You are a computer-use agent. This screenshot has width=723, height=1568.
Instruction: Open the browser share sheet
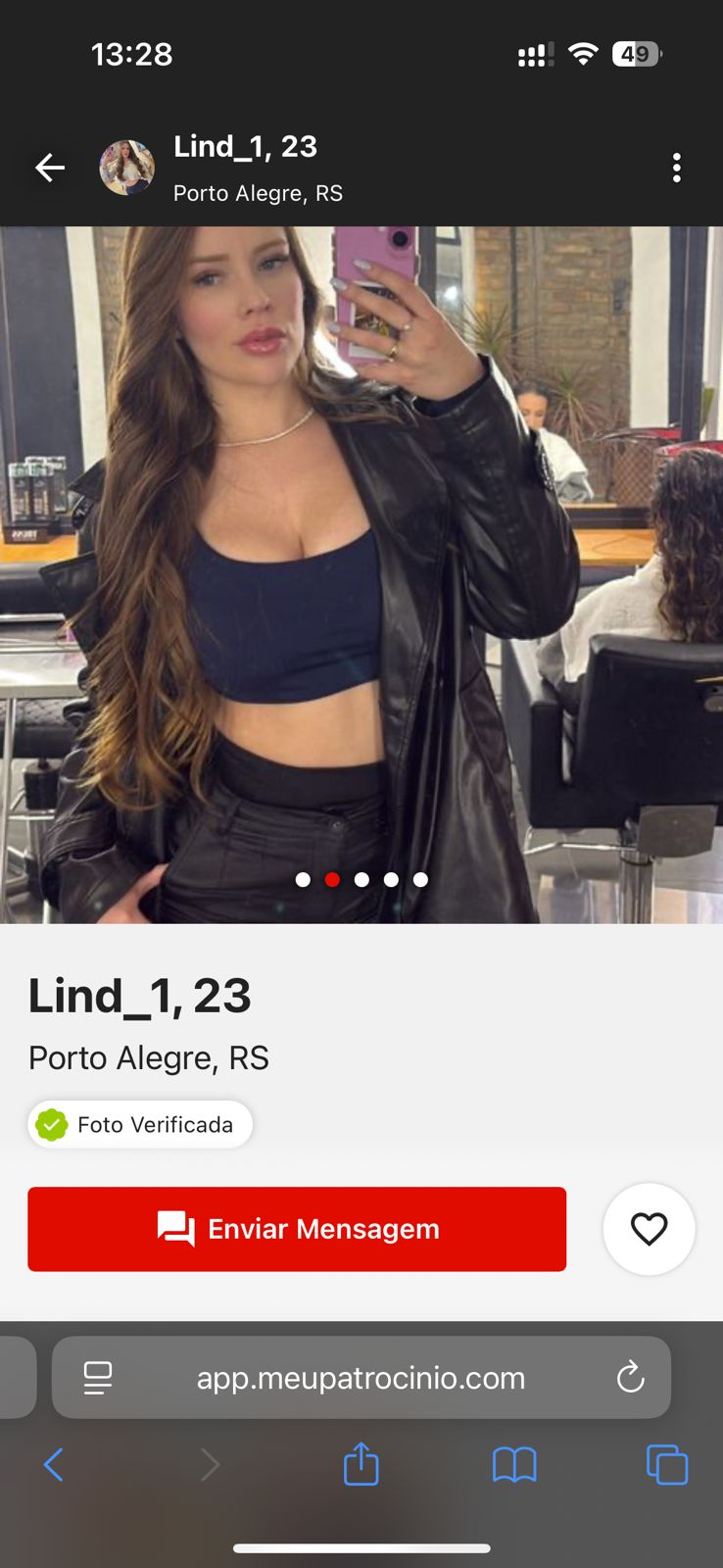pos(361,1465)
